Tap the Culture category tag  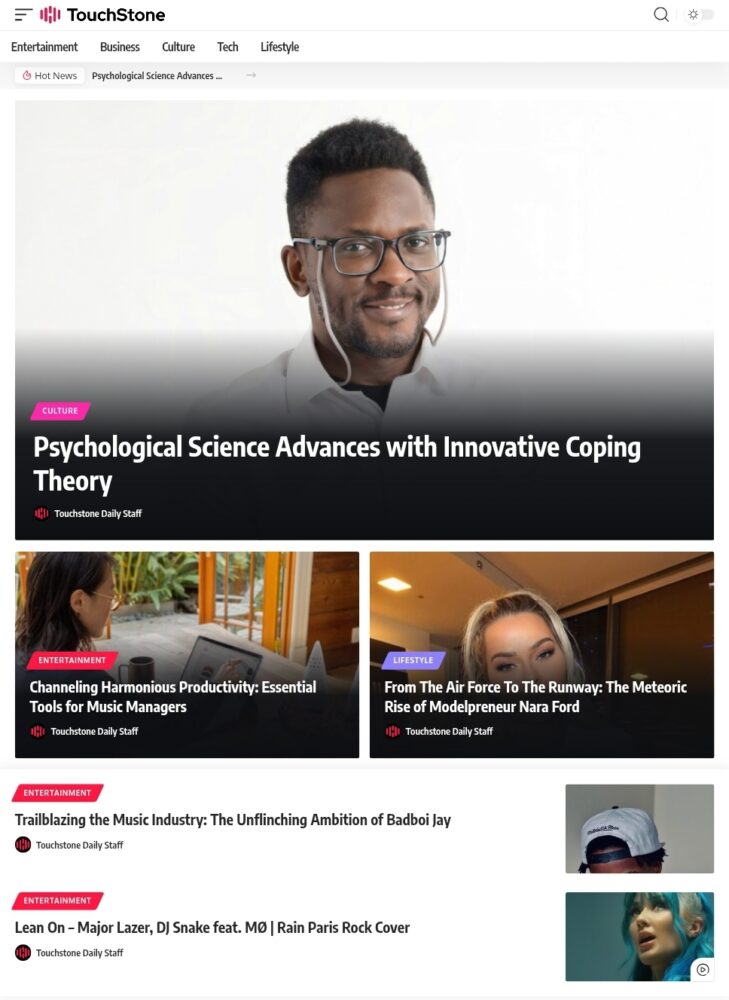tap(60, 411)
